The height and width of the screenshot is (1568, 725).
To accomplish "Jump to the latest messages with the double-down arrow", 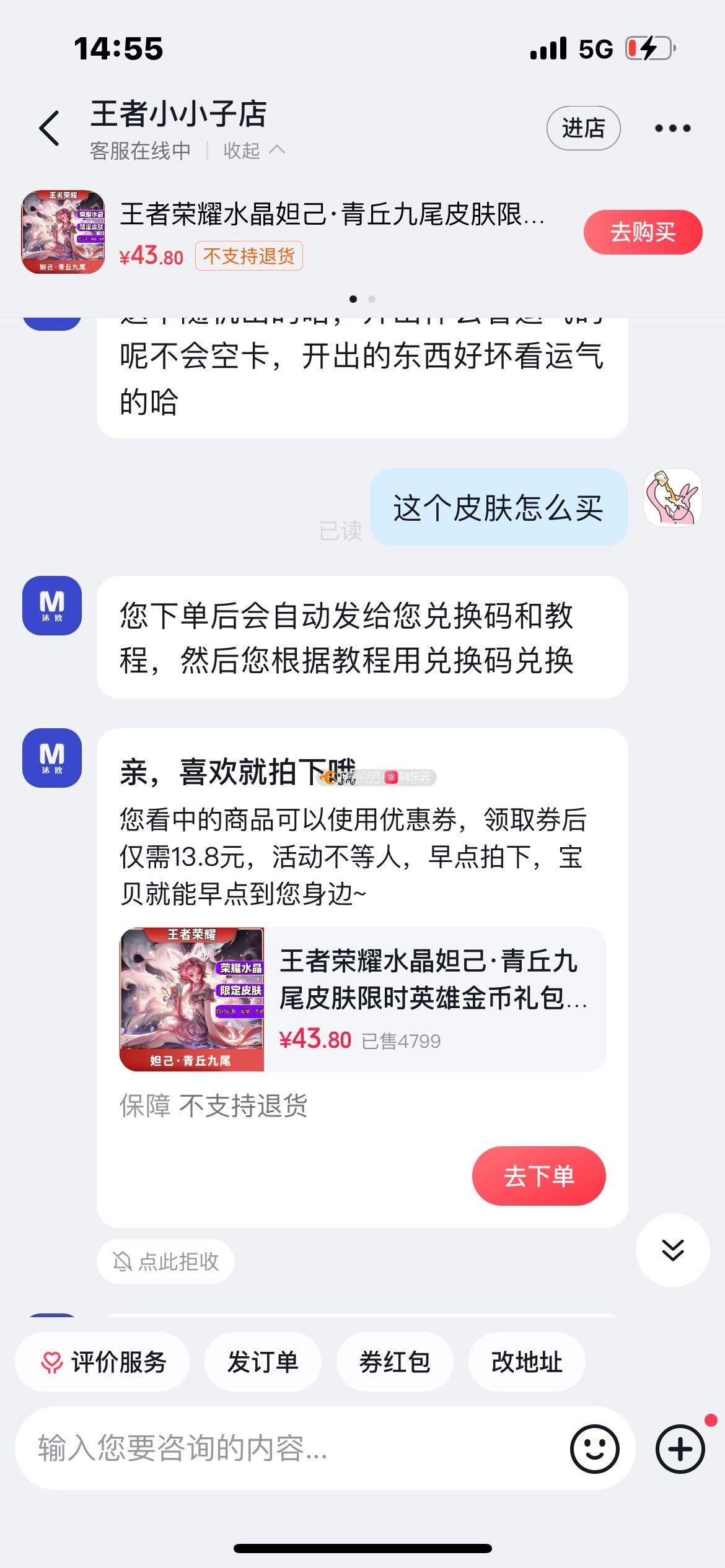I will [672, 1250].
